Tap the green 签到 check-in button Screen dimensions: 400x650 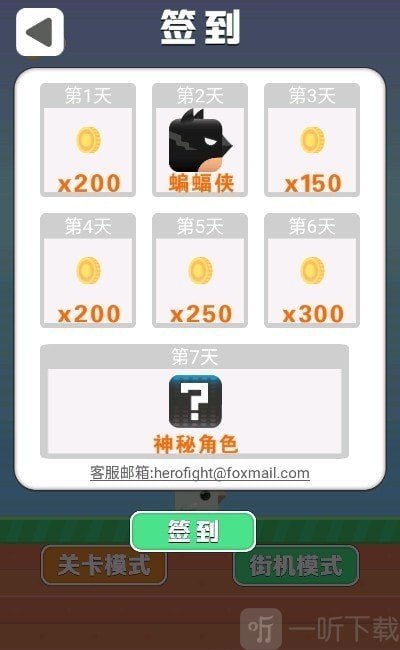(x=193, y=531)
